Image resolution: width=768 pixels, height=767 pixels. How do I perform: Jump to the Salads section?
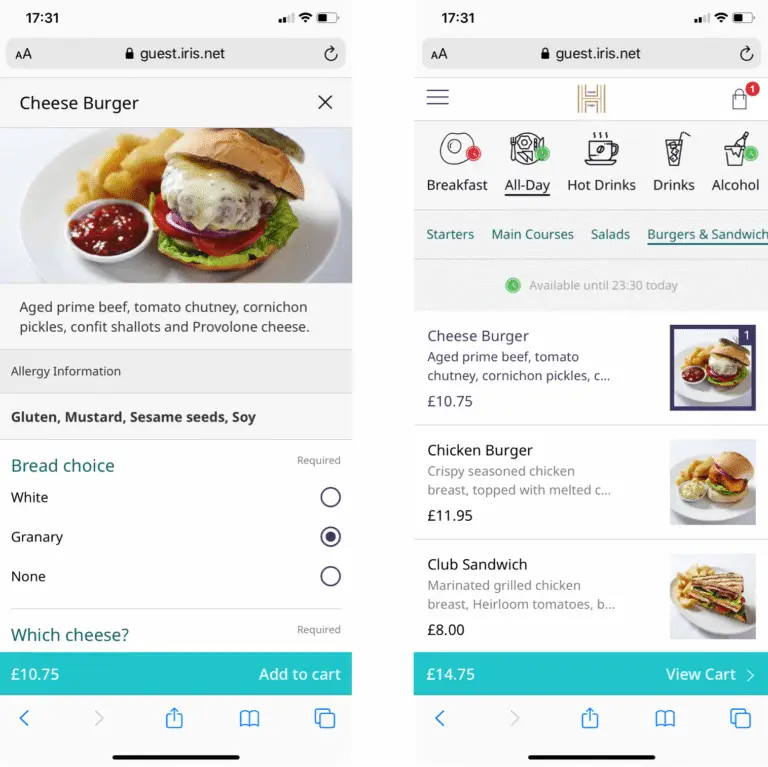click(x=610, y=234)
